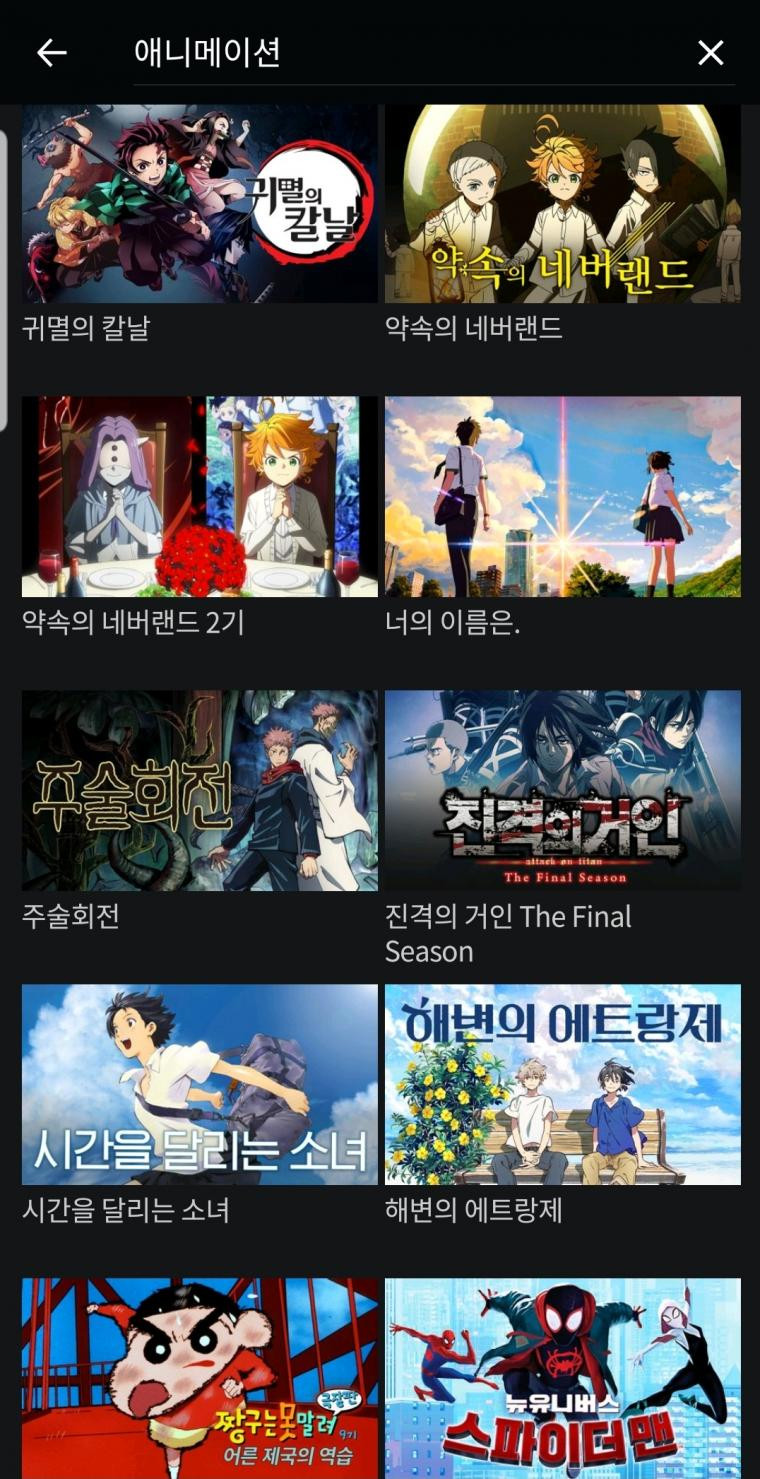The width and height of the screenshot is (760, 1479).
Task: Open the 뉴 유니버스 스파이더맨 tile
Action: pos(563,1378)
